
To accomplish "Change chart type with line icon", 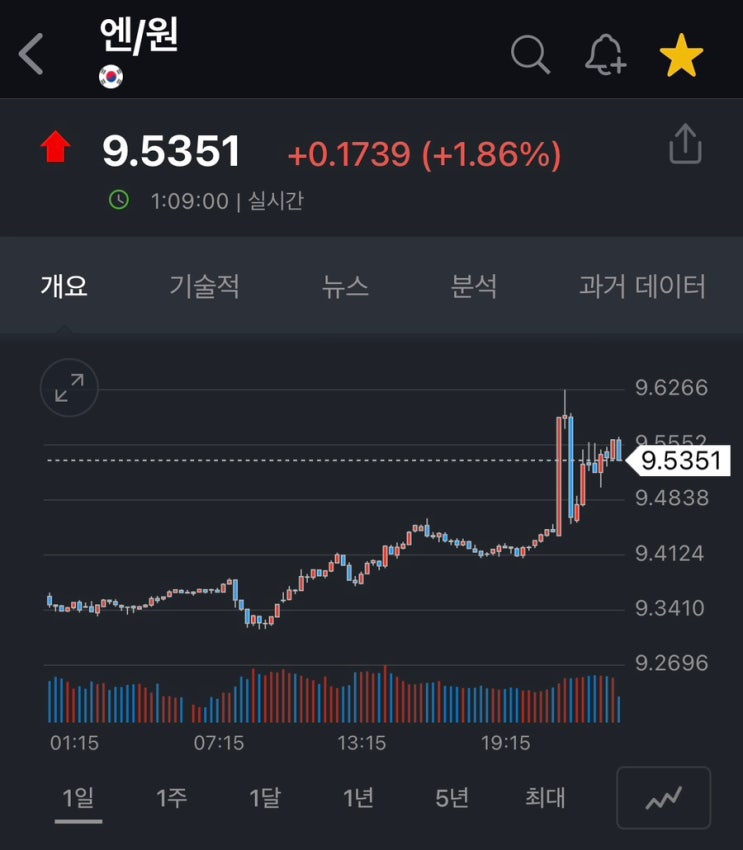I will coord(663,798).
